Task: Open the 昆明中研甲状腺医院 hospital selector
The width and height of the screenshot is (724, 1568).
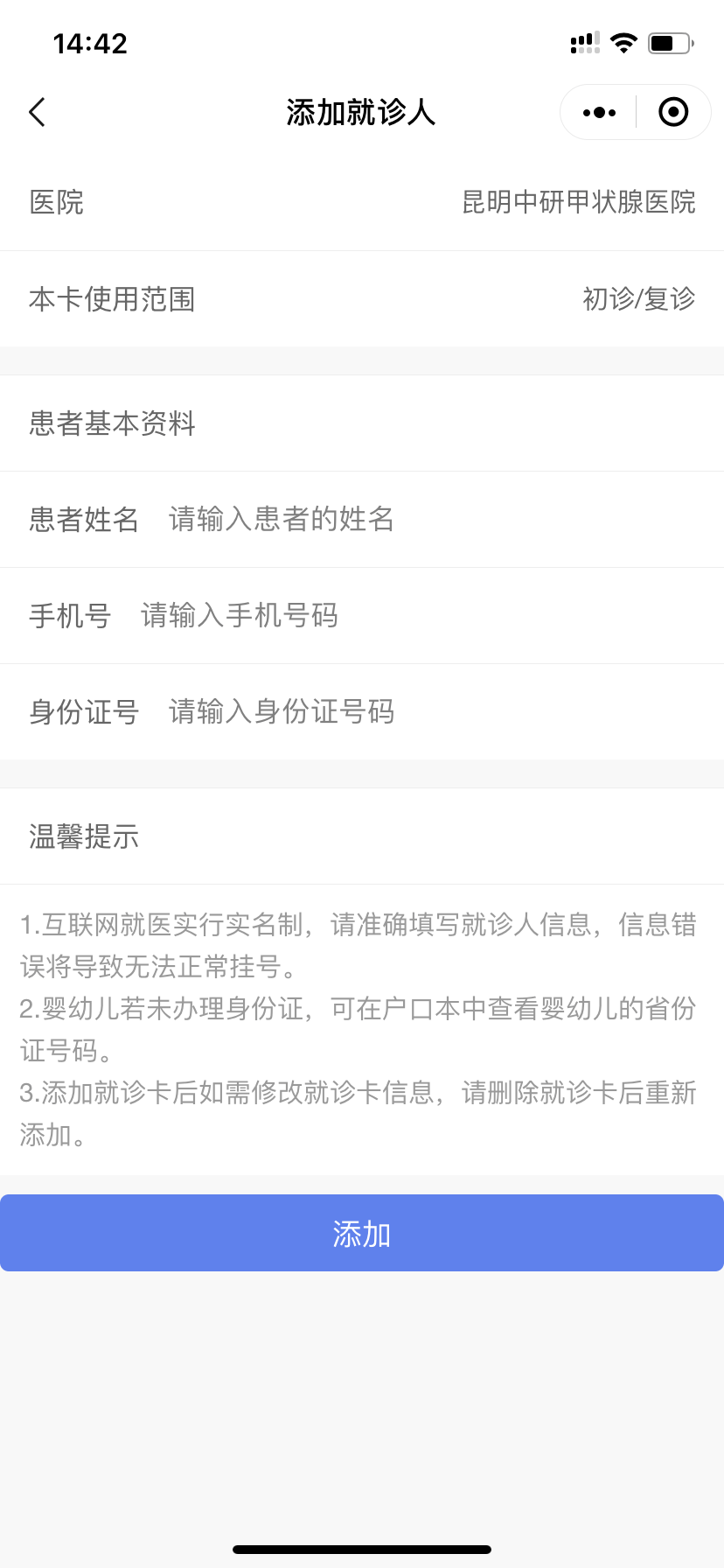Action: 580,202
